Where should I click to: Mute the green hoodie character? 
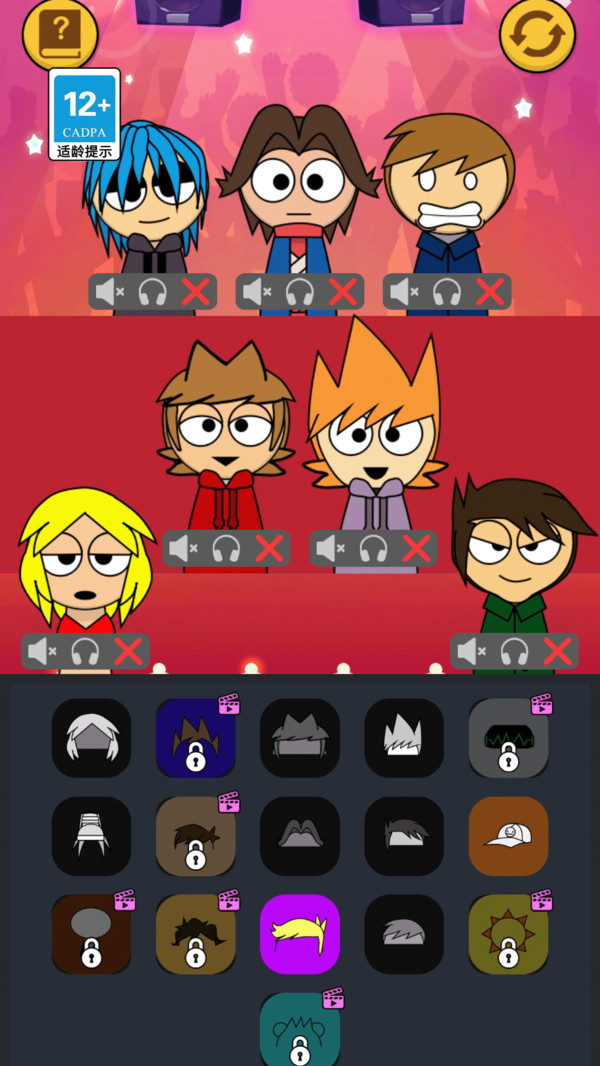[x=468, y=652]
